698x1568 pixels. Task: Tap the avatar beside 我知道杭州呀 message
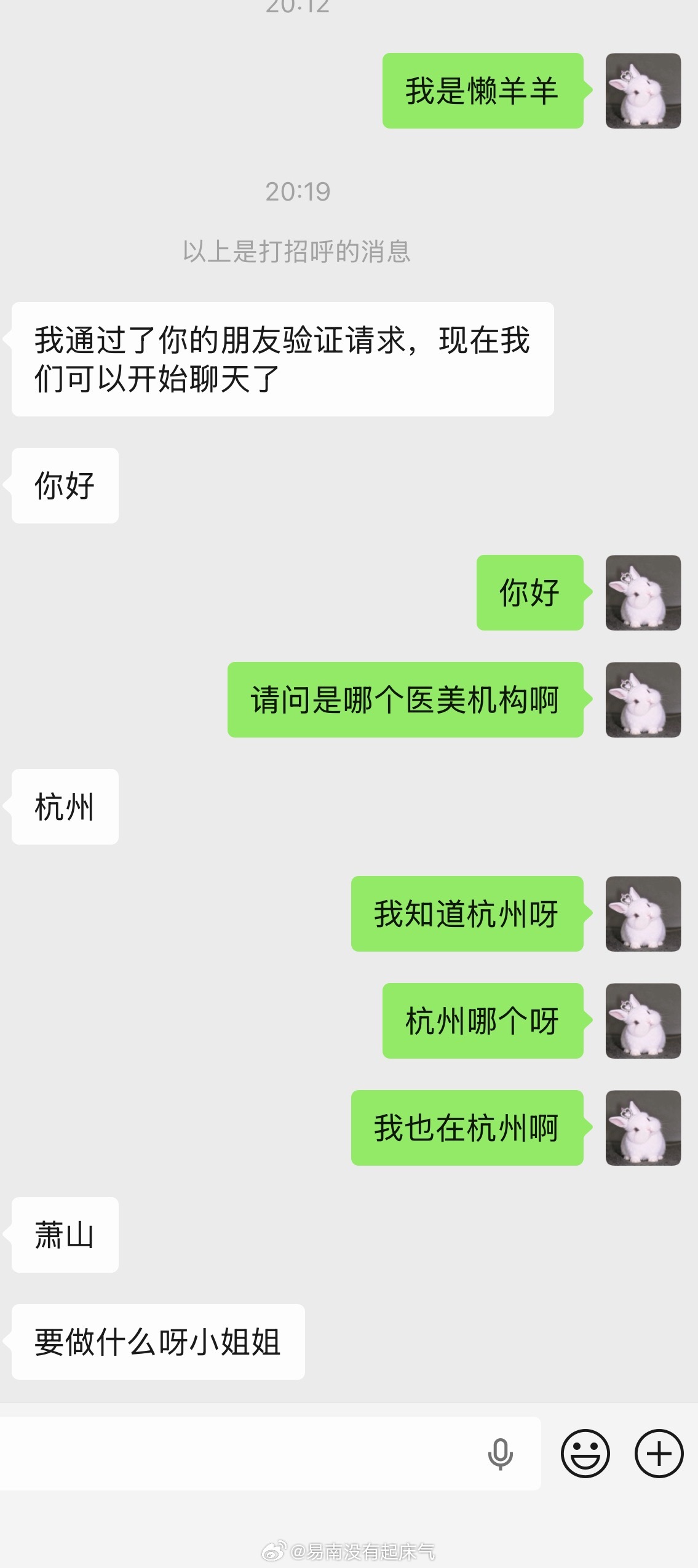pyautogui.click(x=643, y=915)
